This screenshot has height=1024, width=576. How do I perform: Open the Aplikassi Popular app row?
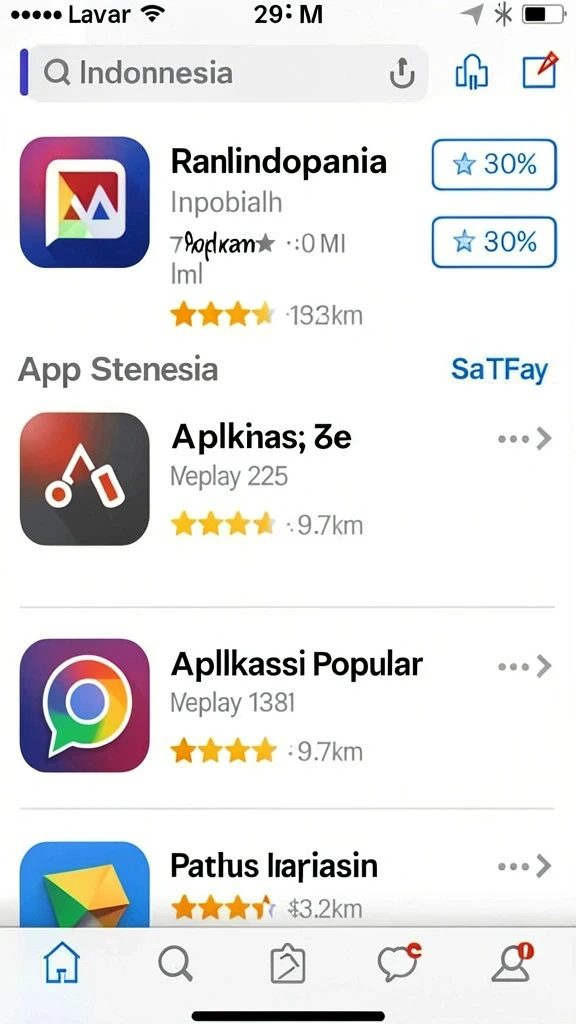point(287,705)
